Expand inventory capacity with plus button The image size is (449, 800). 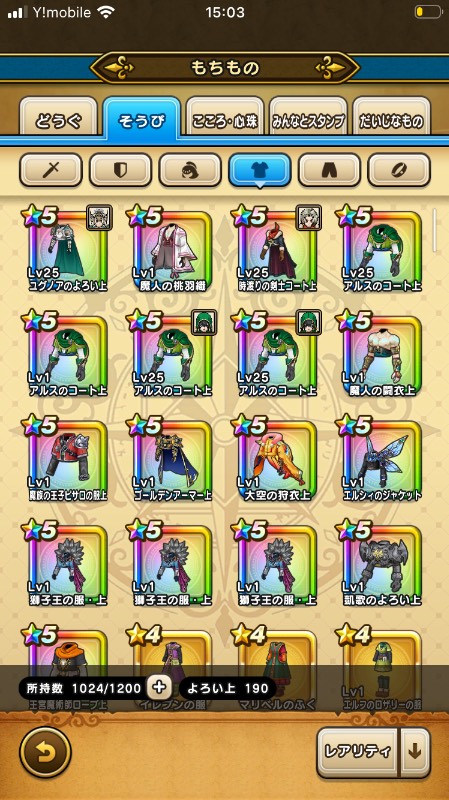159,688
